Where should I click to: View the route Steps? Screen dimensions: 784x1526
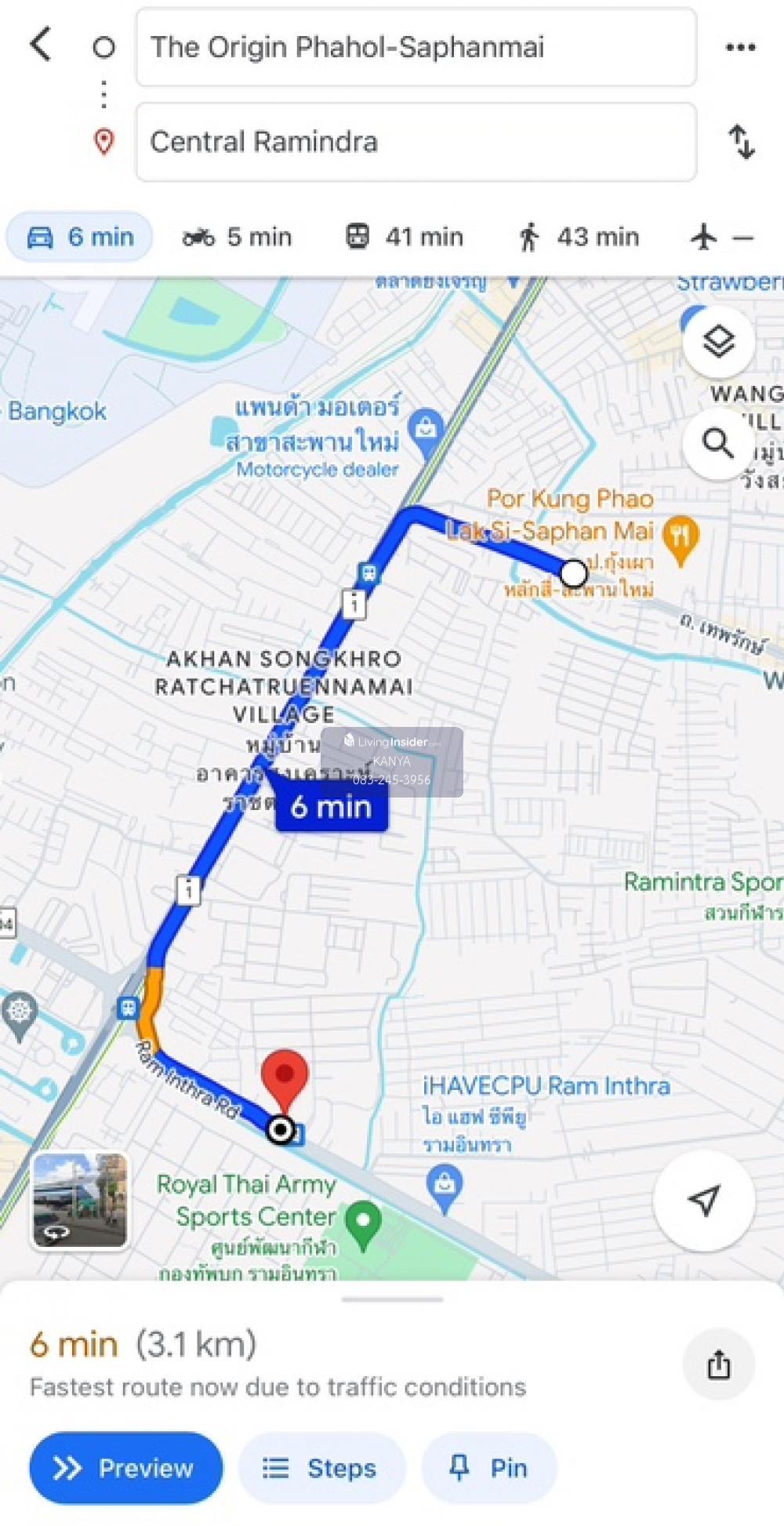[321, 1468]
